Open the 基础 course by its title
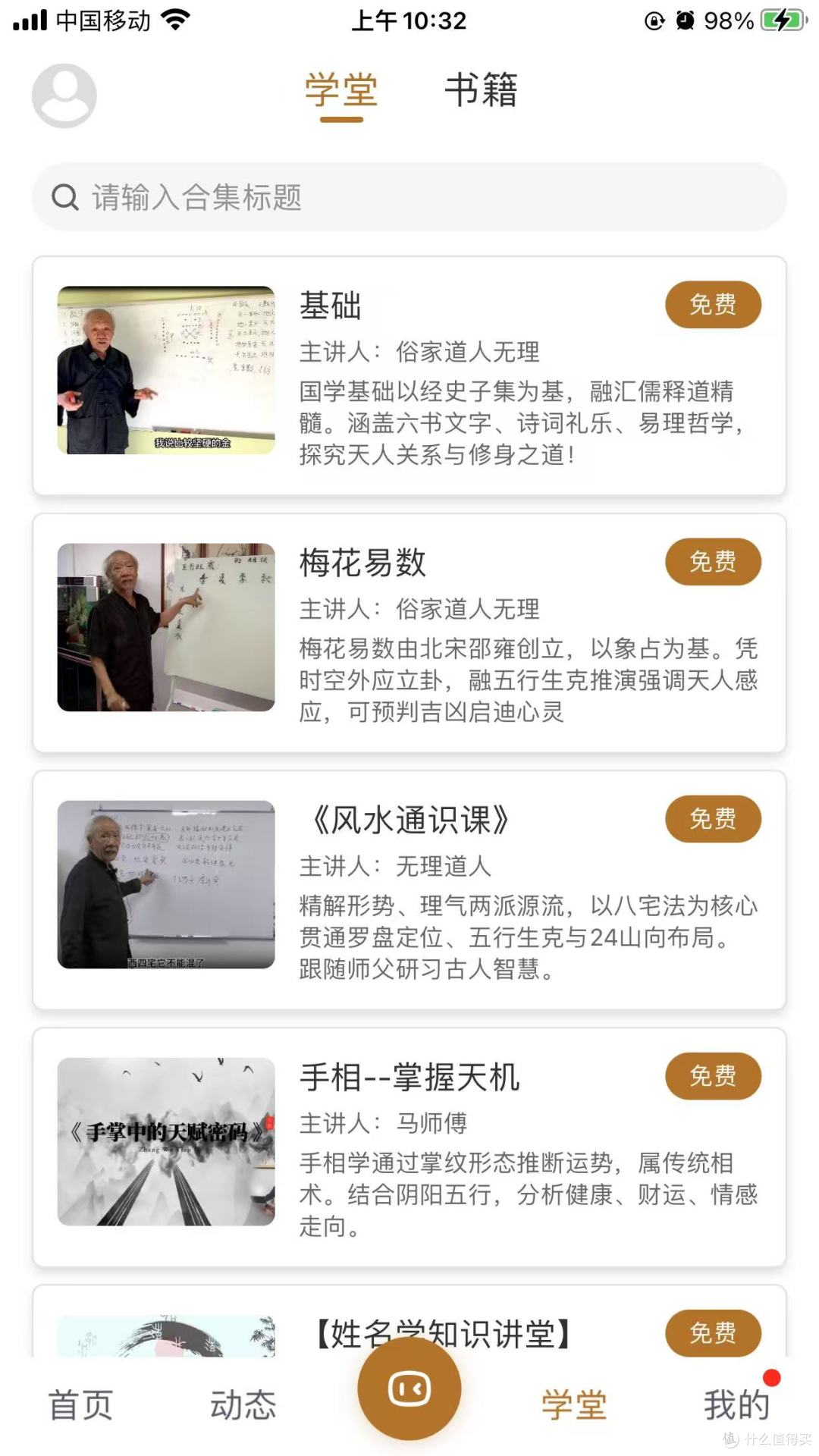The width and height of the screenshot is (819, 1456). coord(330,307)
